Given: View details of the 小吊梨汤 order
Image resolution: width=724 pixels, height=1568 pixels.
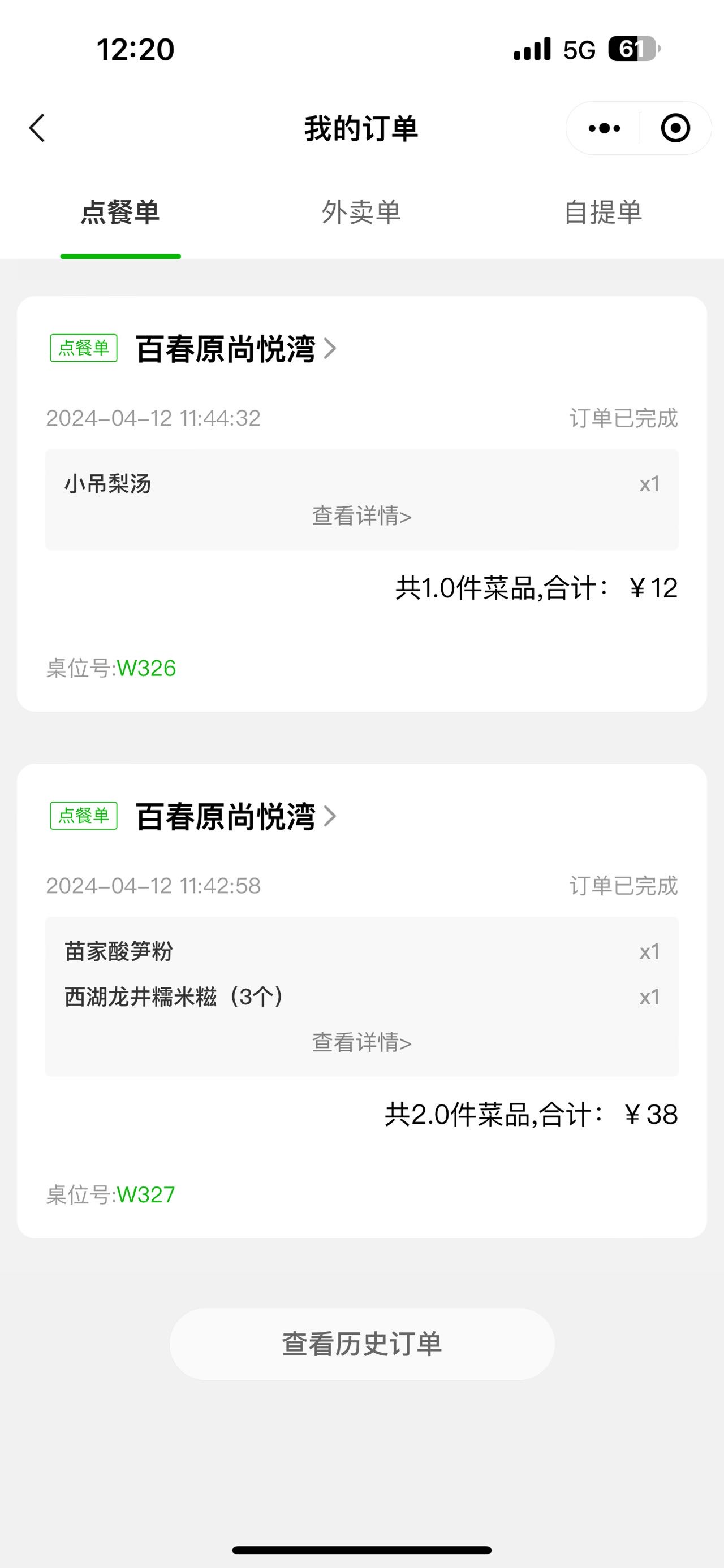Looking at the screenshot, I should click(361, 516).
